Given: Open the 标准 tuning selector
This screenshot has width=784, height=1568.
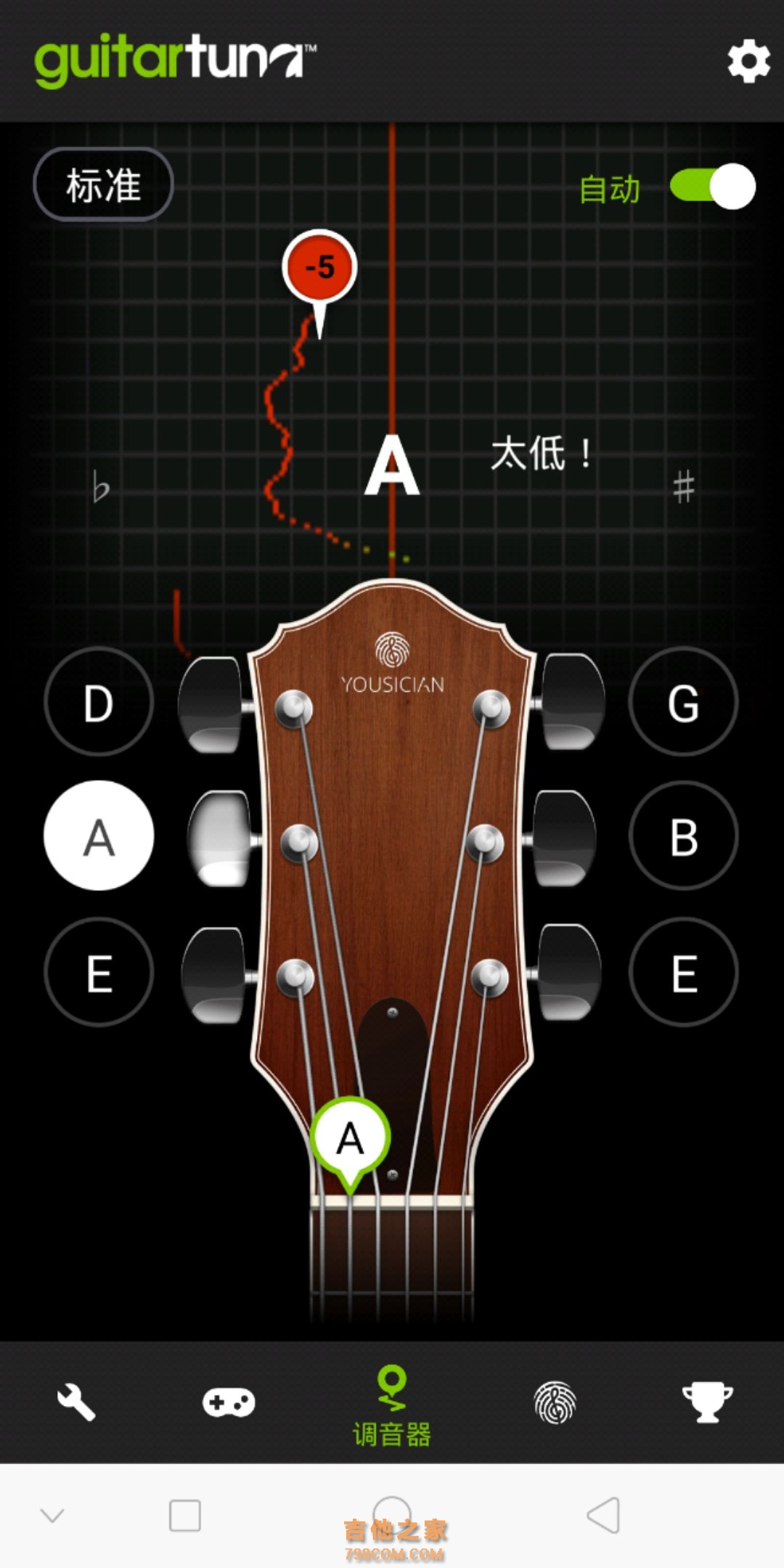Looking at the screenshot, I should point(103,184).
